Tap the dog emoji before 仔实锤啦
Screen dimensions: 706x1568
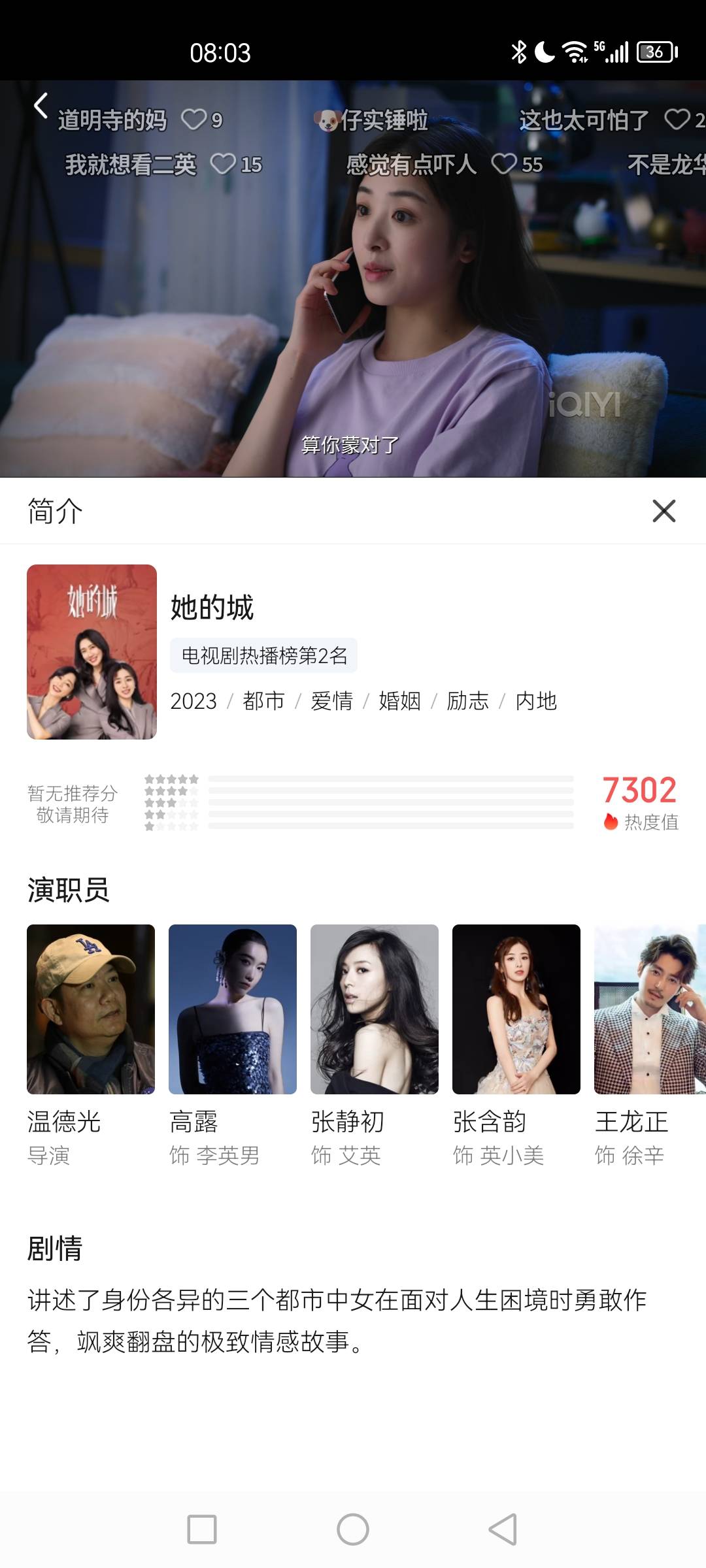pos(326,120)
